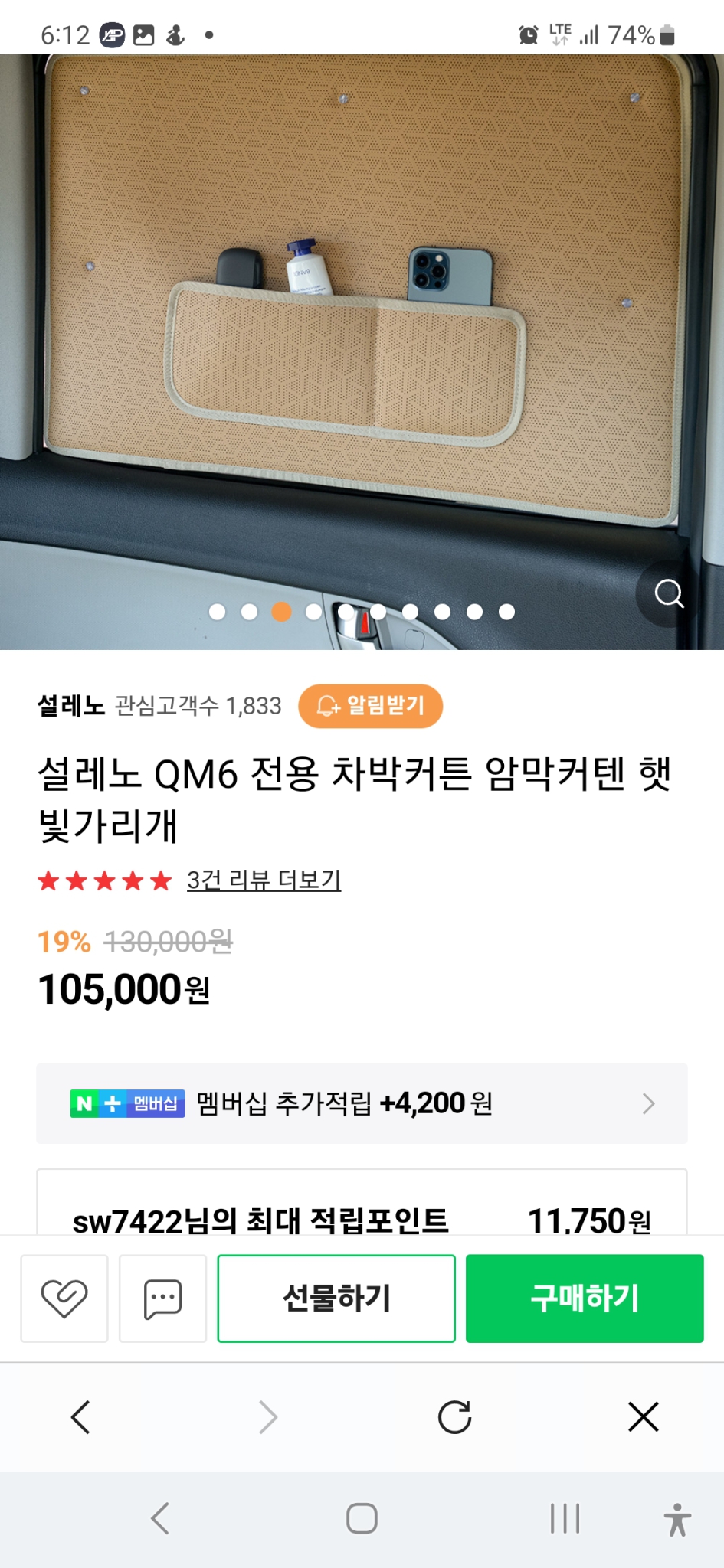Open reviews via 3건 리뷰 더보기 link
724x1568 pixels.
click(x=264, y=881)
